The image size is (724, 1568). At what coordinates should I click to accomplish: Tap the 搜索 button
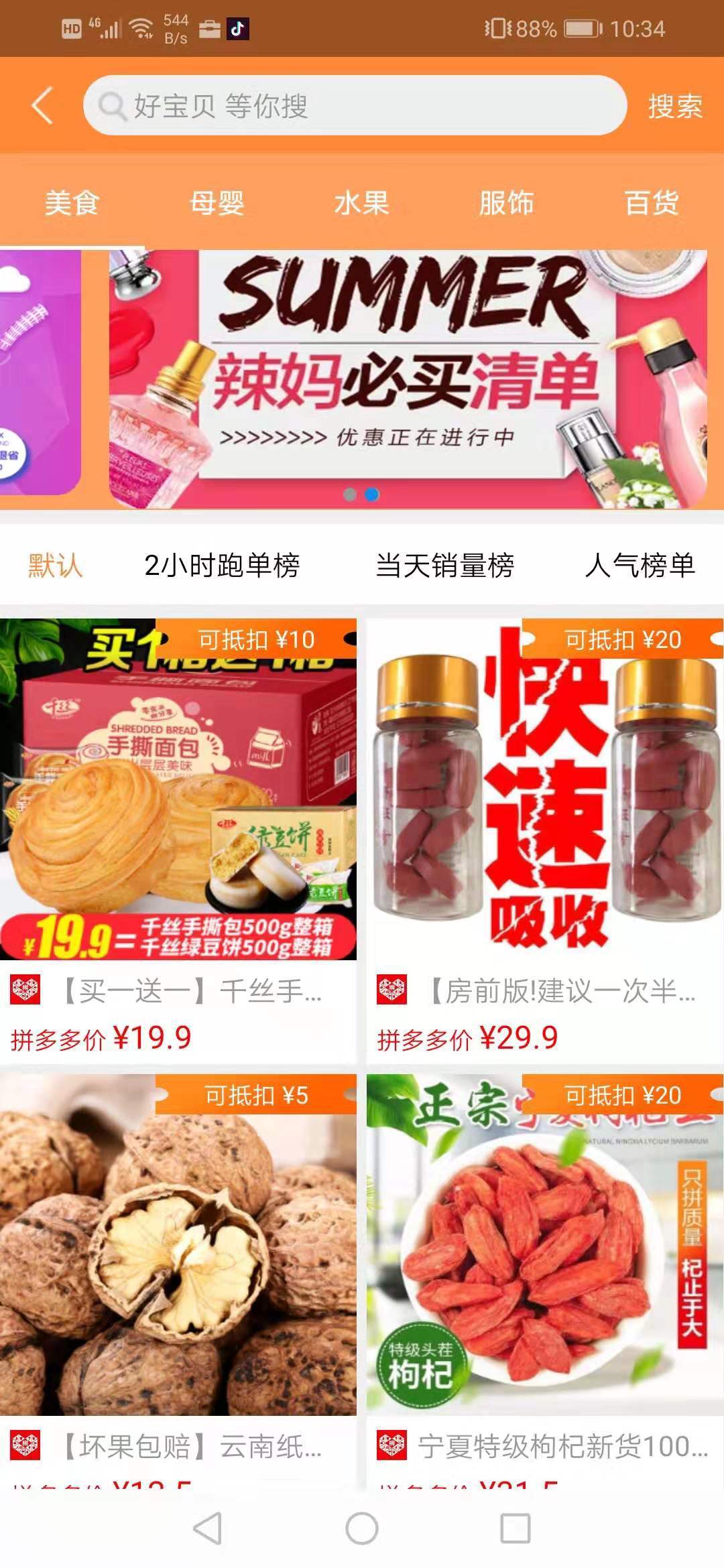(x=674, y=106)
